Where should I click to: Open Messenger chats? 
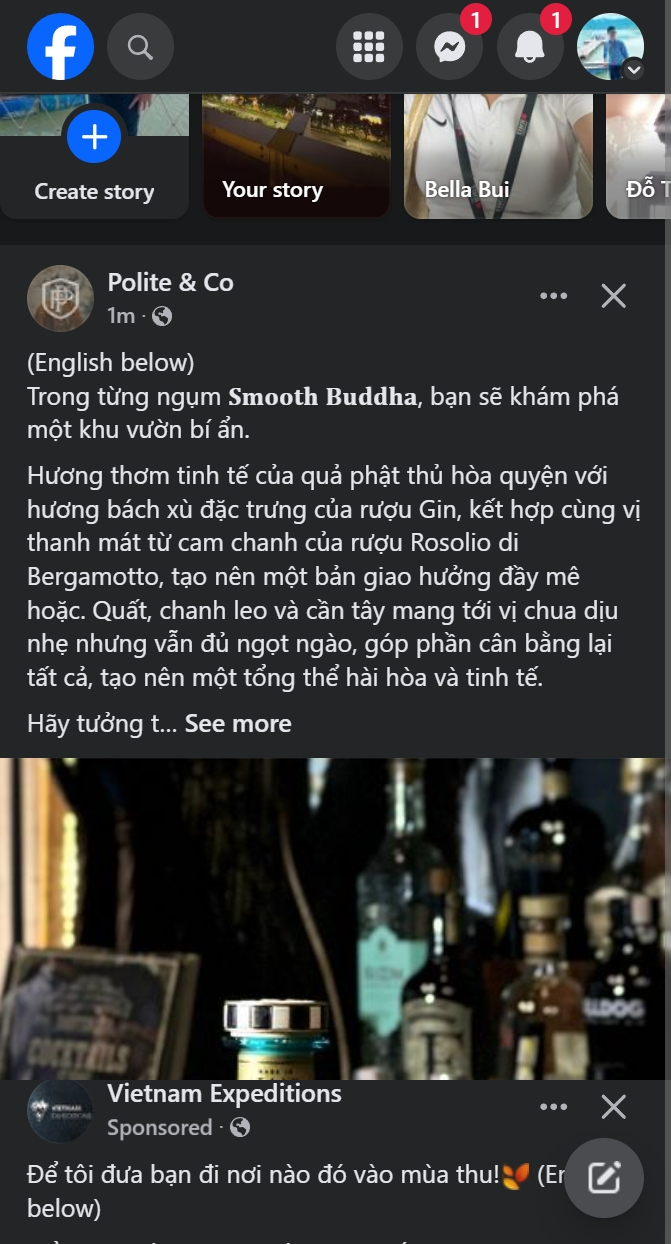pyautogui.click(x=450, y=46)
